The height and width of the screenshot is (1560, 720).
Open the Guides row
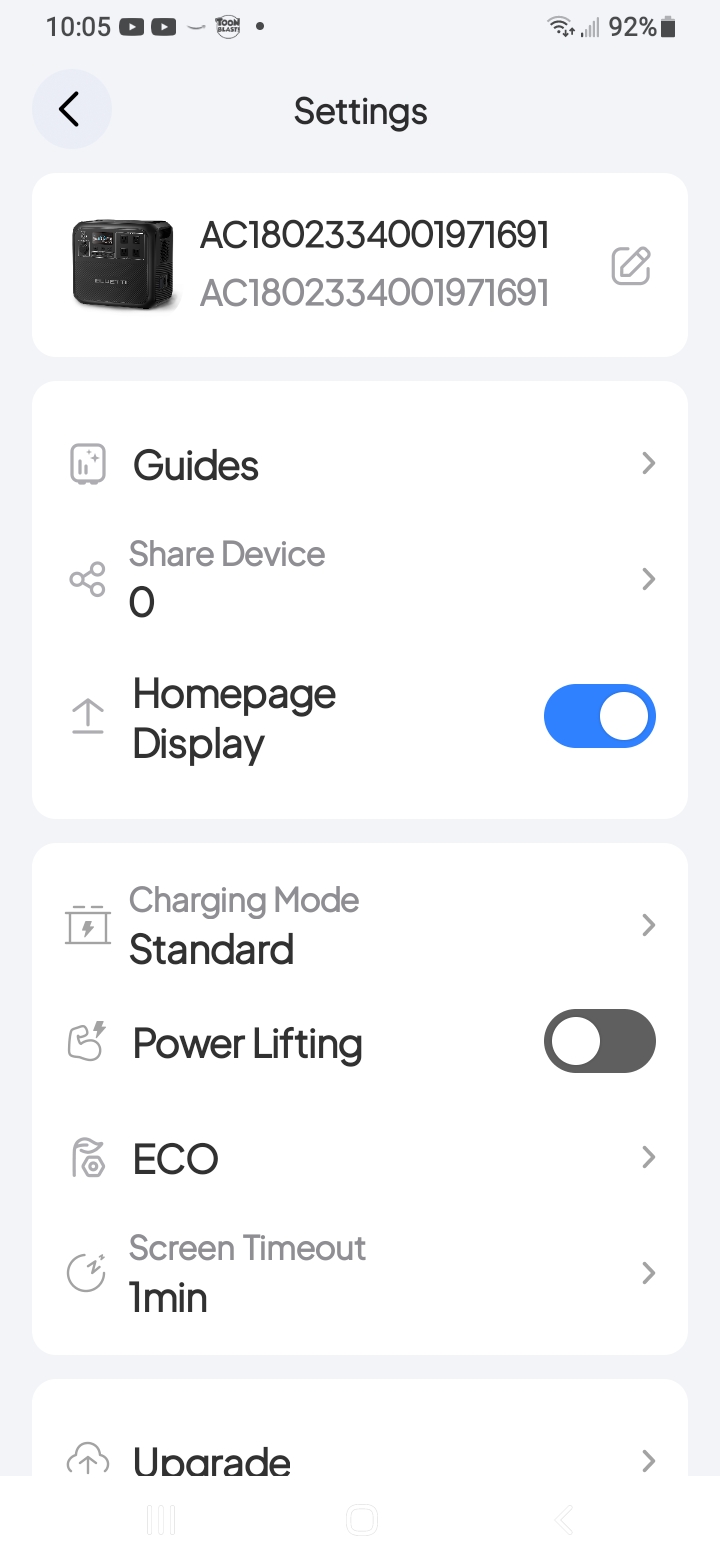(x=360, y=464)
